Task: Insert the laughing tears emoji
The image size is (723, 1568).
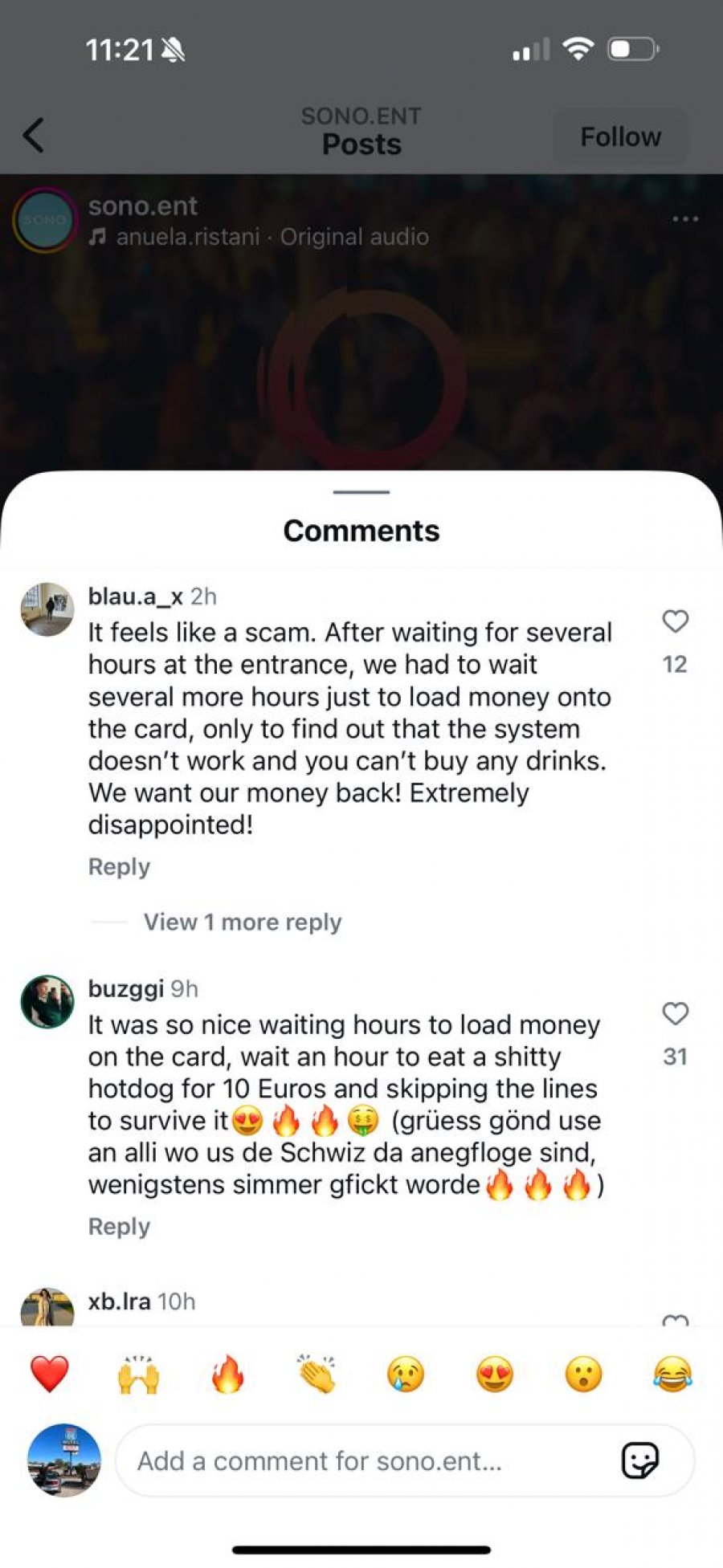Action: click(672, 1374)
